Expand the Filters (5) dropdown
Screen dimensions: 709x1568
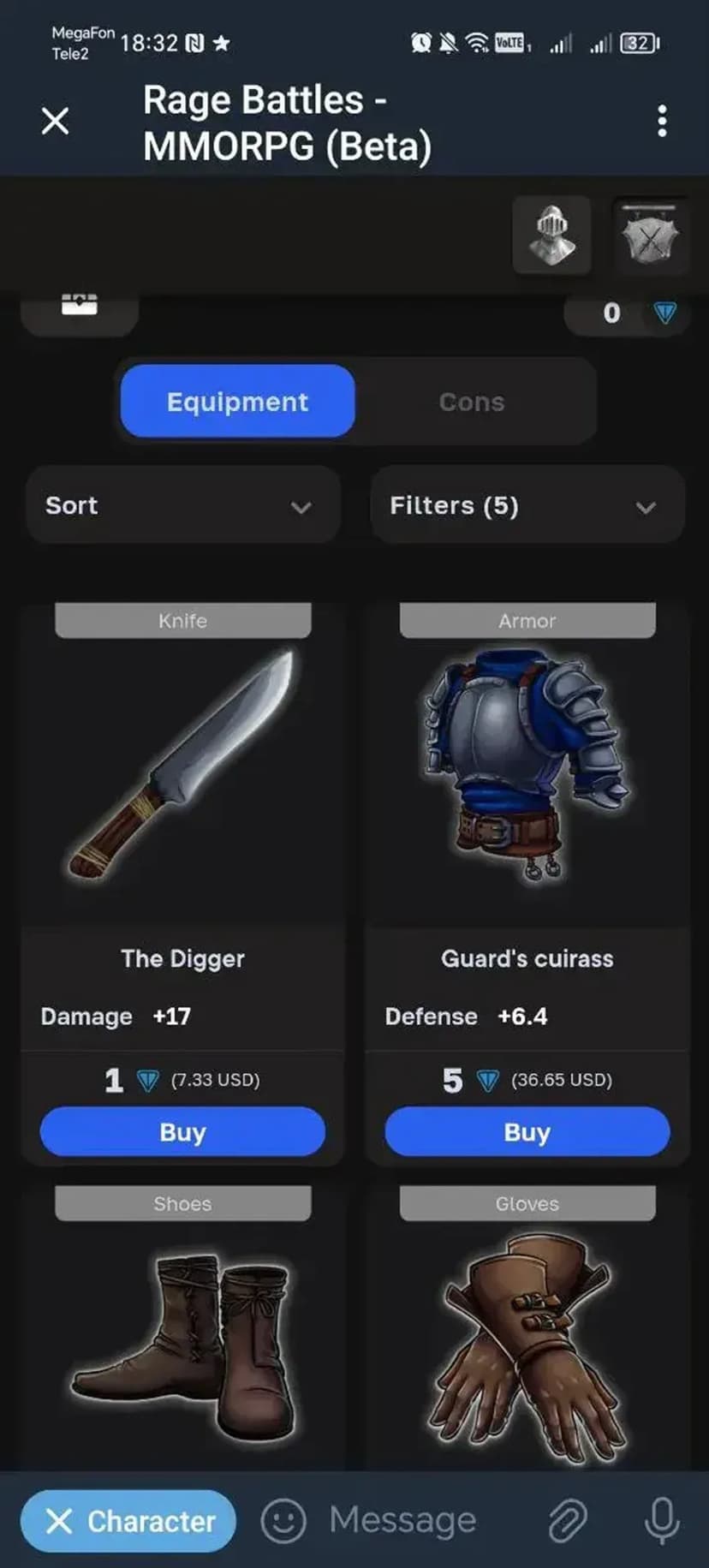(x=527, y=505)
